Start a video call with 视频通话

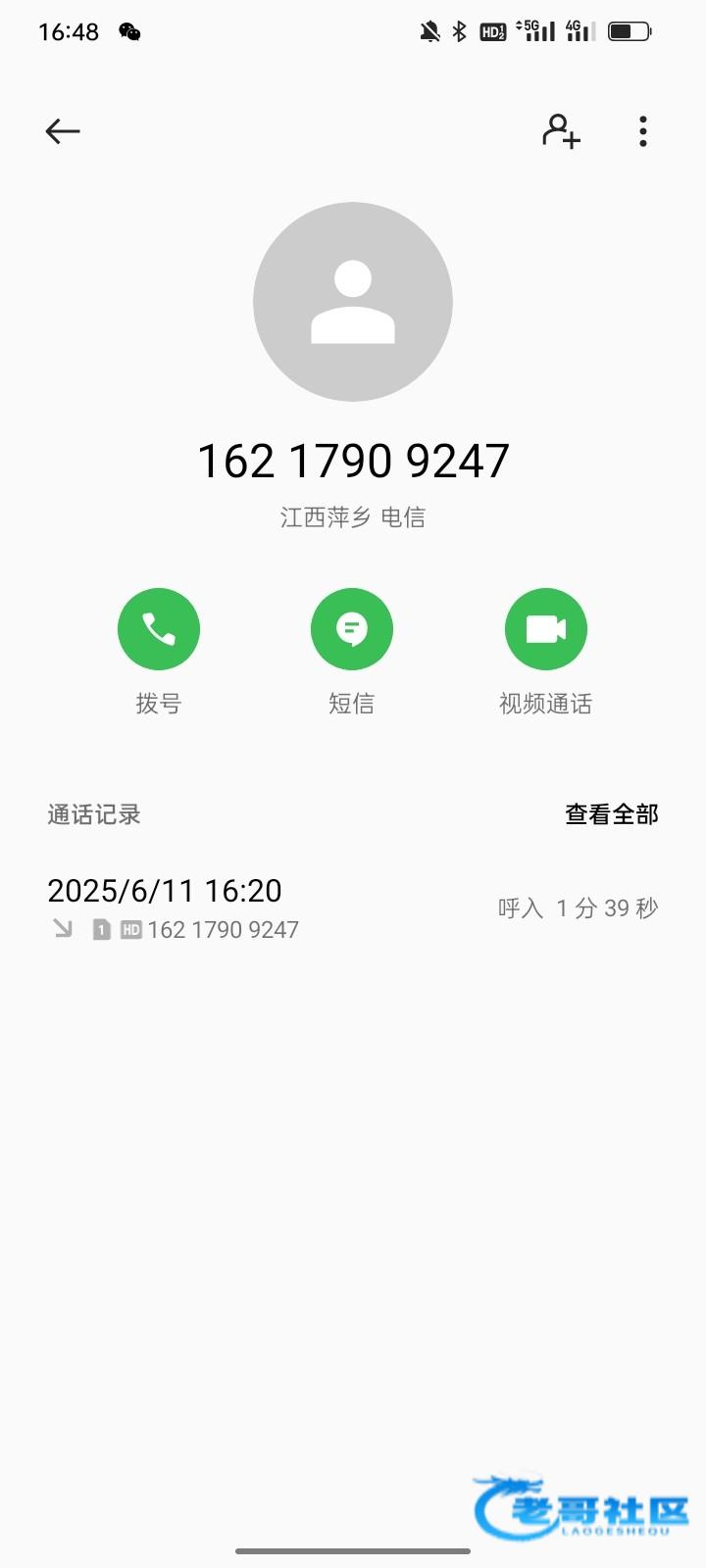pos(546,629)
